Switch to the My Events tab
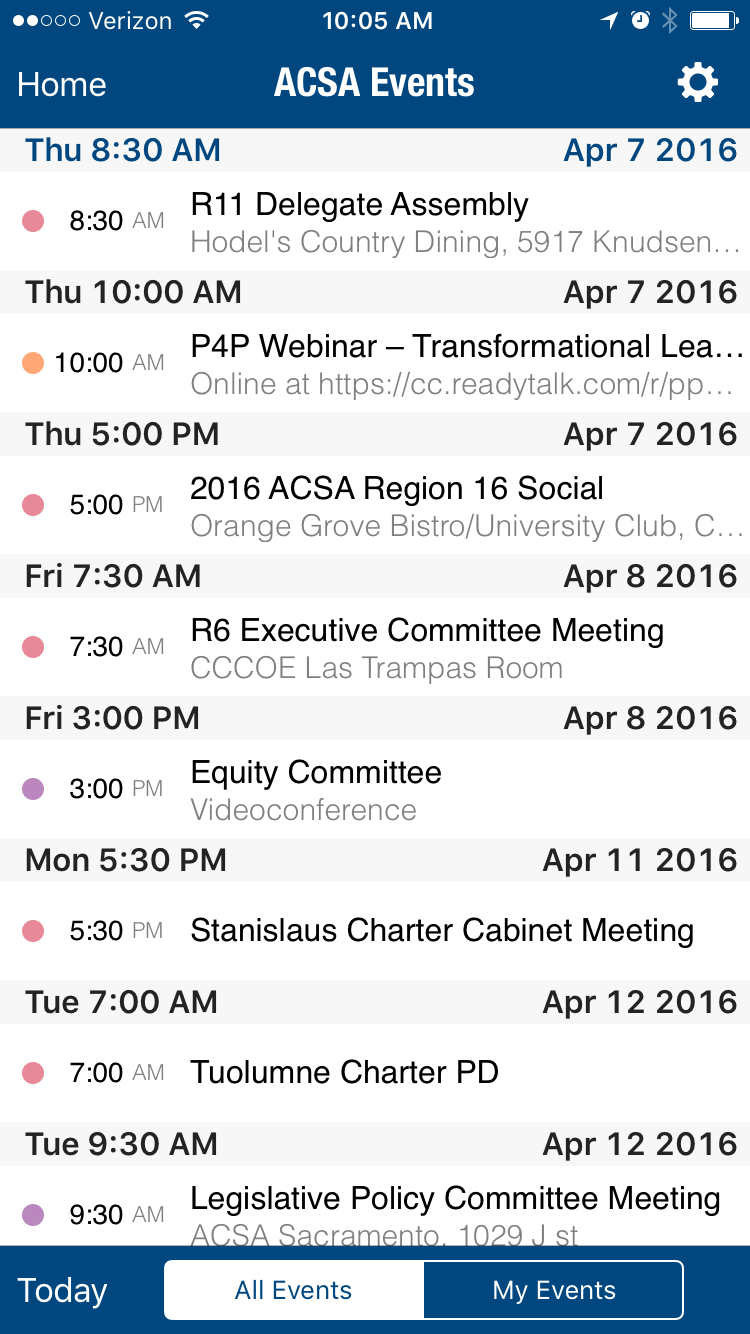 [554, 1290]
